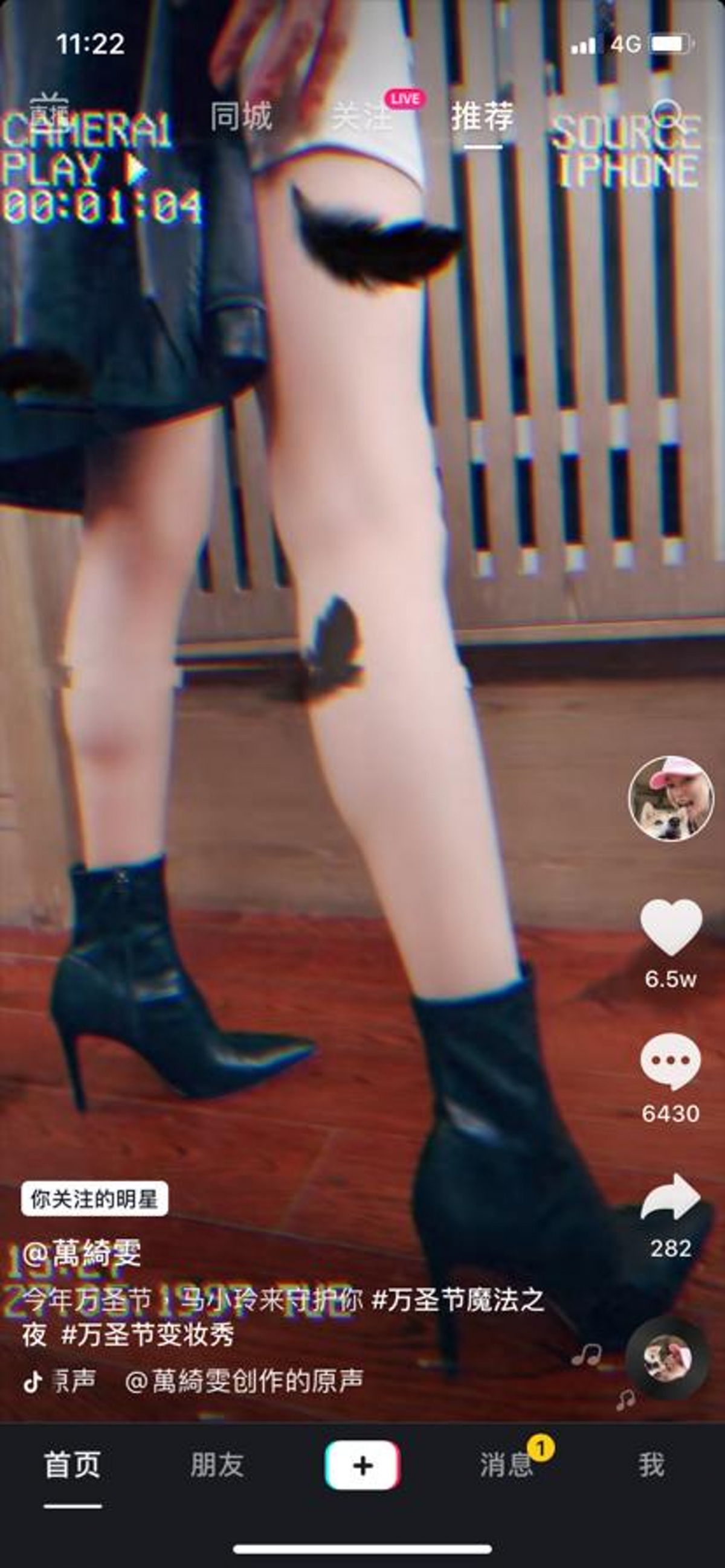Open the 消息 tab
Image resolution: width=725 pixels, height=1568 pixels.
(506, 1465)
